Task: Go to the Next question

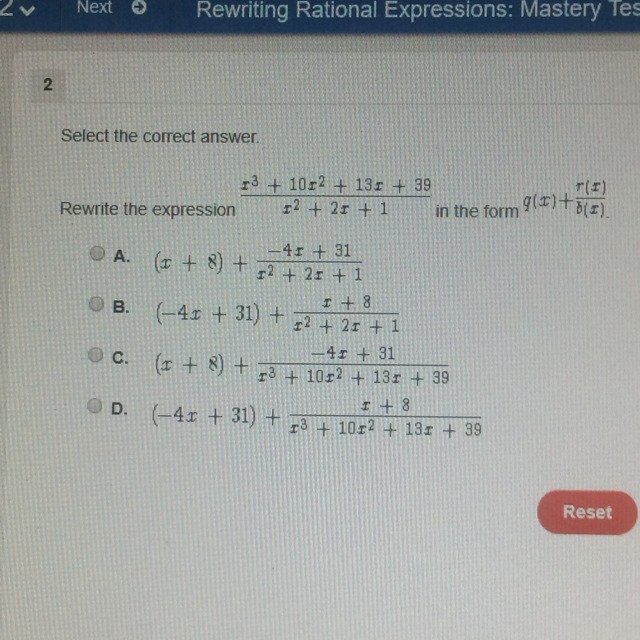Action: (110, 7)
